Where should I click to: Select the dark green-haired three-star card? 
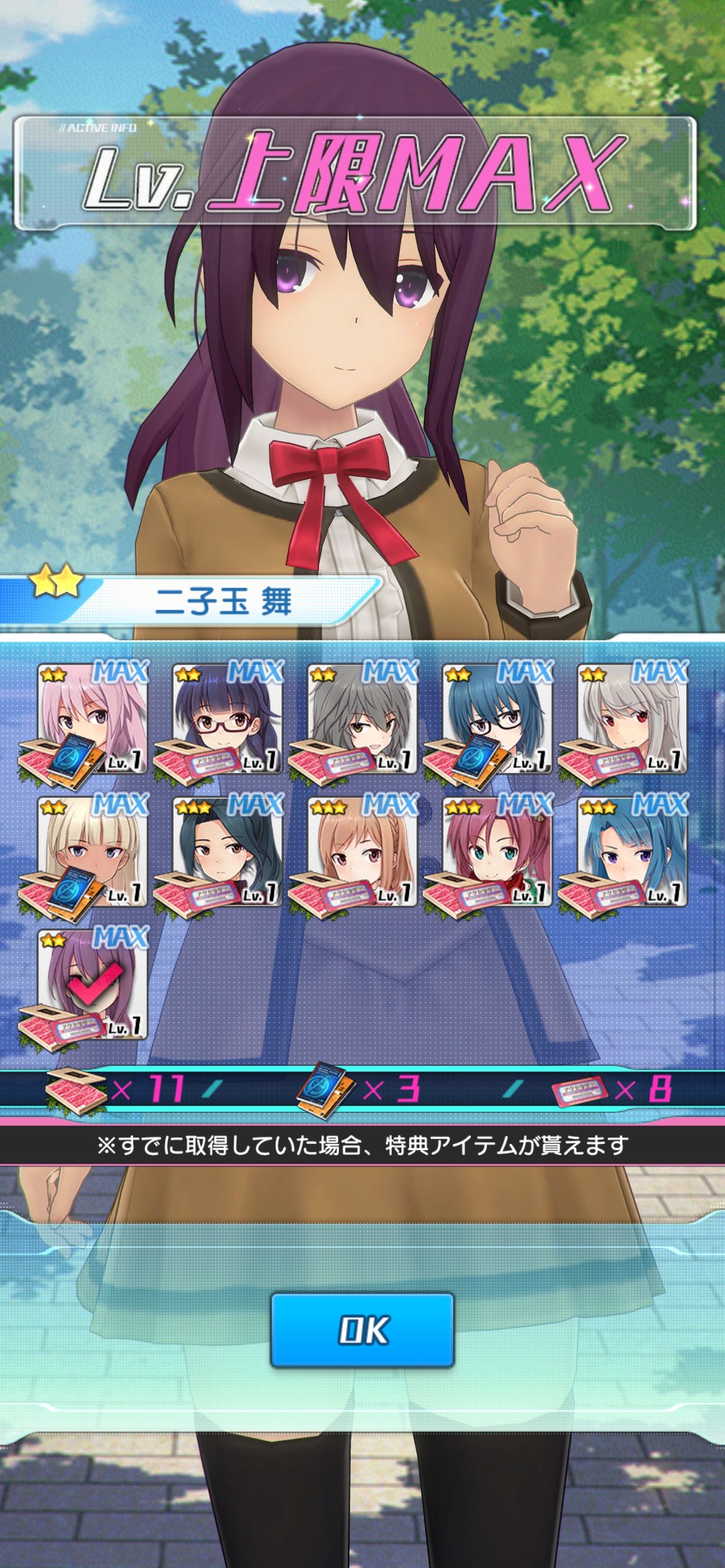click(x=227, y=852)
